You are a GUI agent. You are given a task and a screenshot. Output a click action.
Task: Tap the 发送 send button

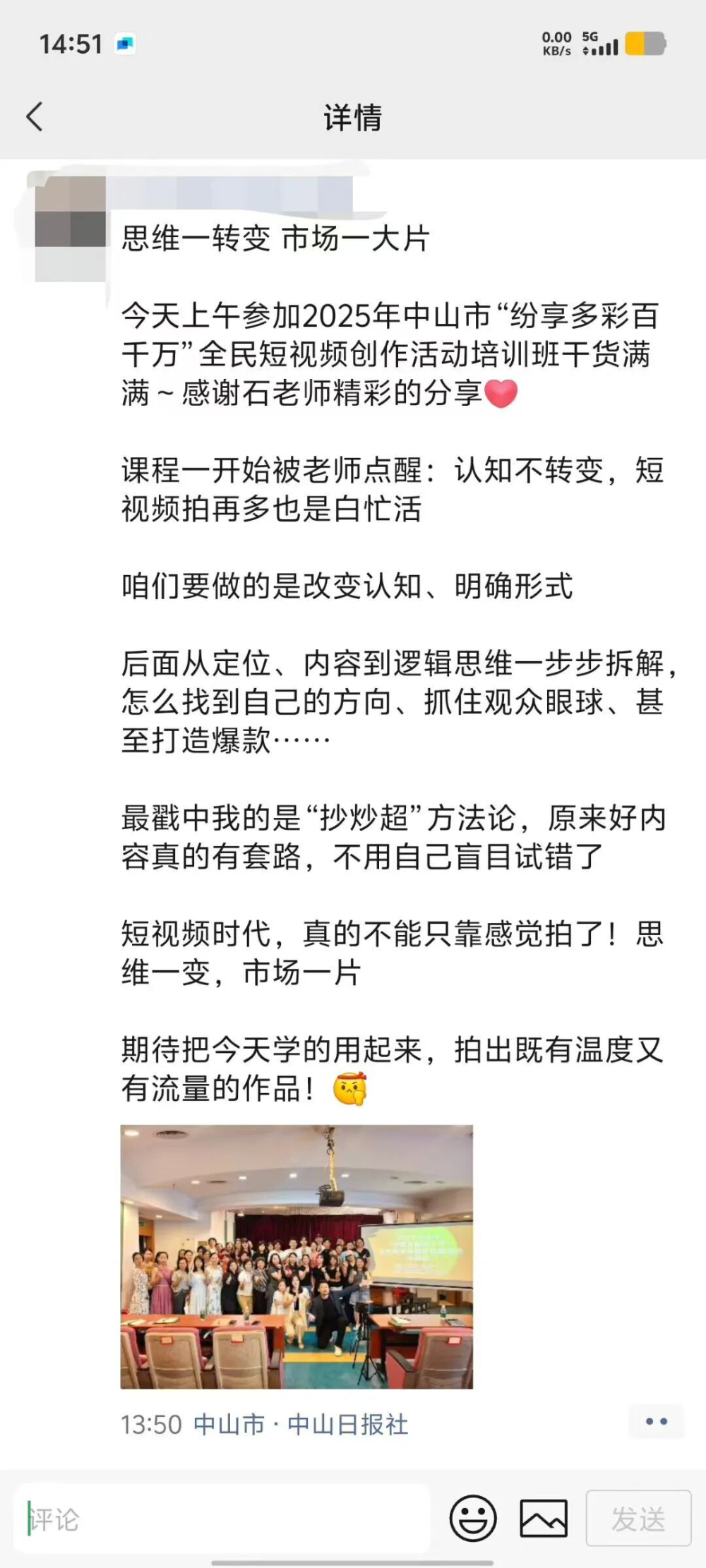tap(638, 1518)
